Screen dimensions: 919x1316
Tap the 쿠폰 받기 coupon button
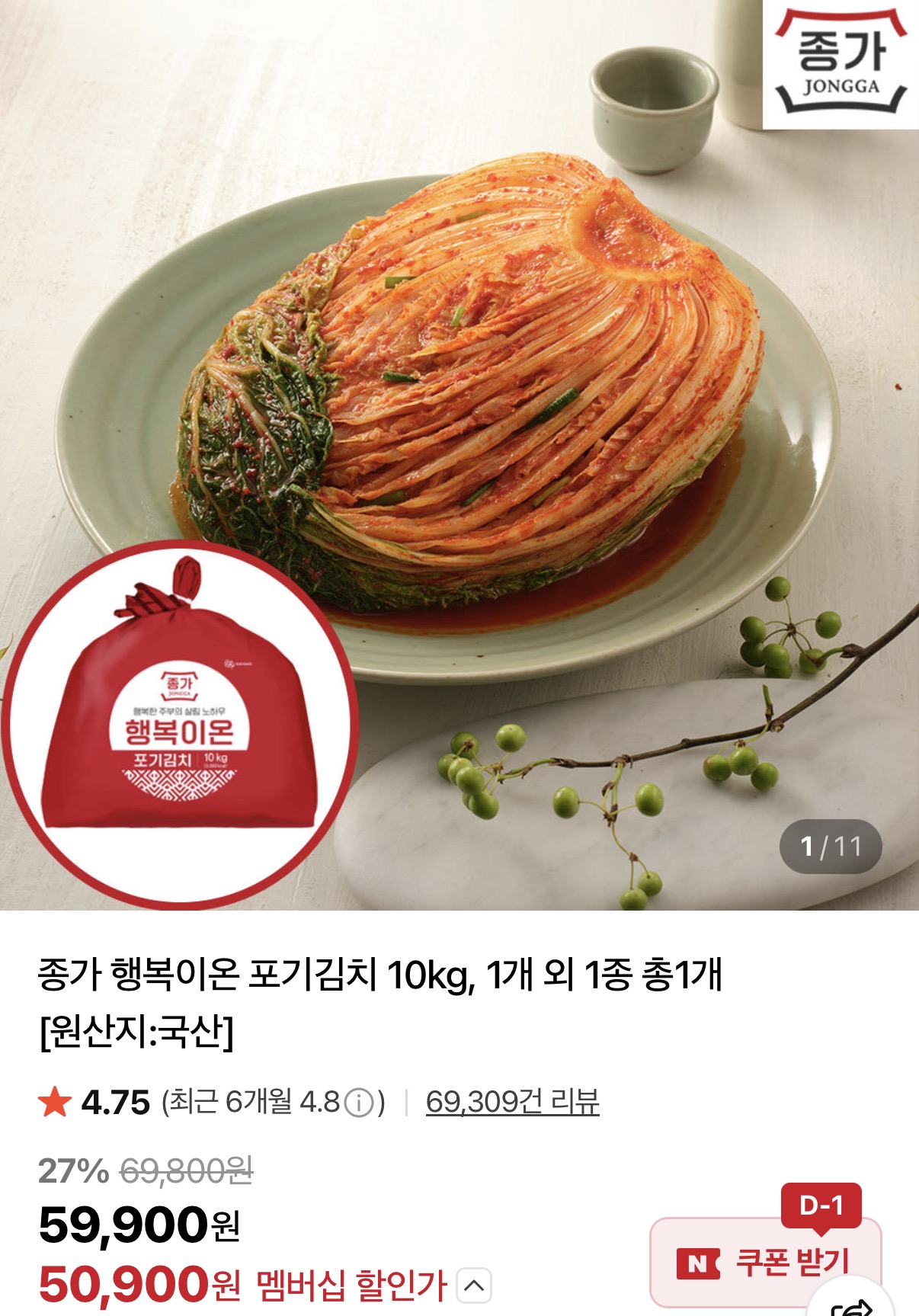coord(765,1263)
